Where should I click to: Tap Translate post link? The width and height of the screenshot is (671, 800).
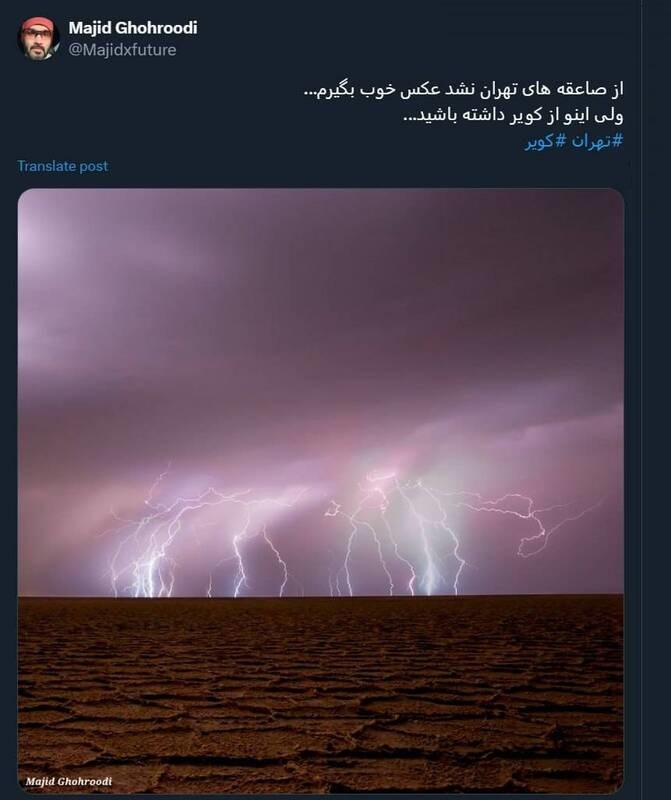click(62, 166)
